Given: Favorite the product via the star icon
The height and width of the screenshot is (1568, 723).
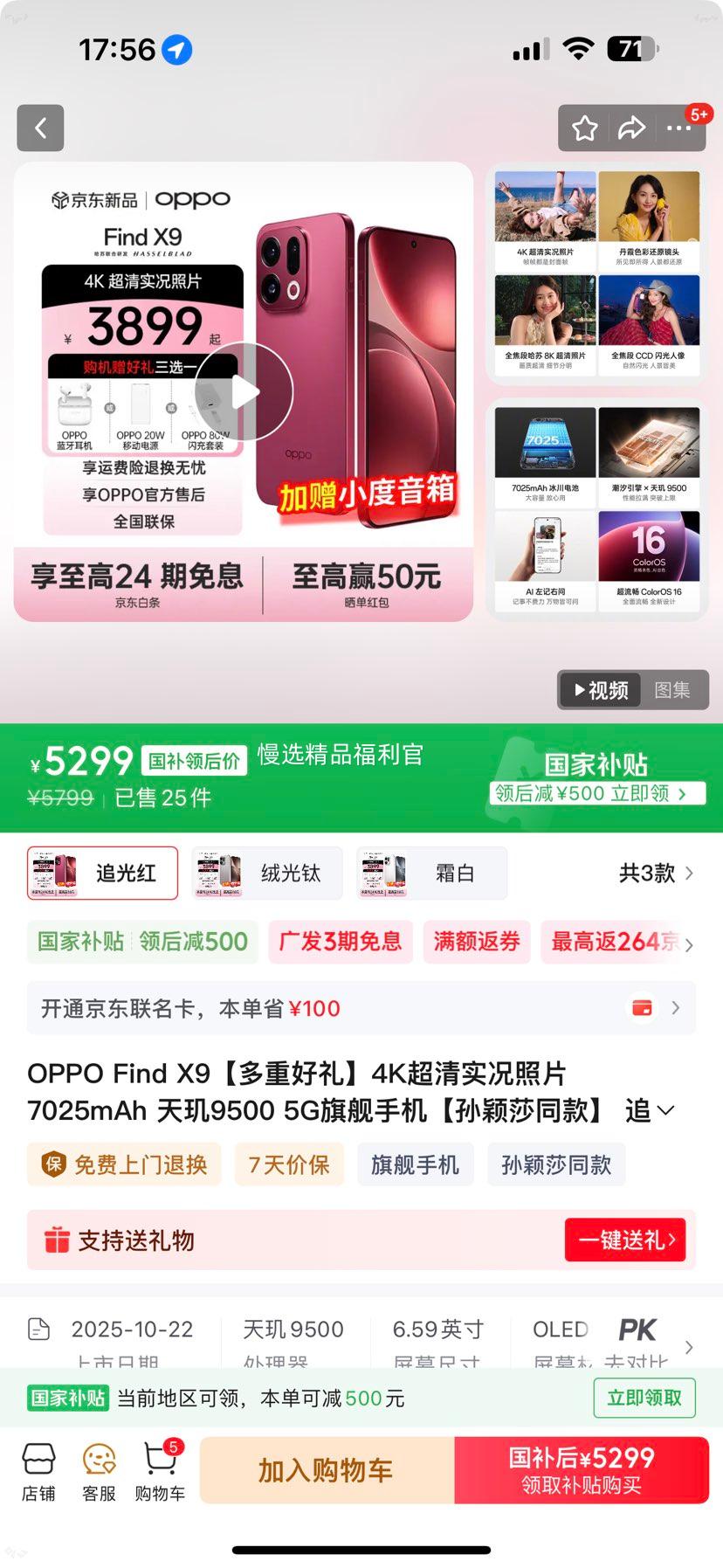Looking at the screenshot, I should 584,128.
